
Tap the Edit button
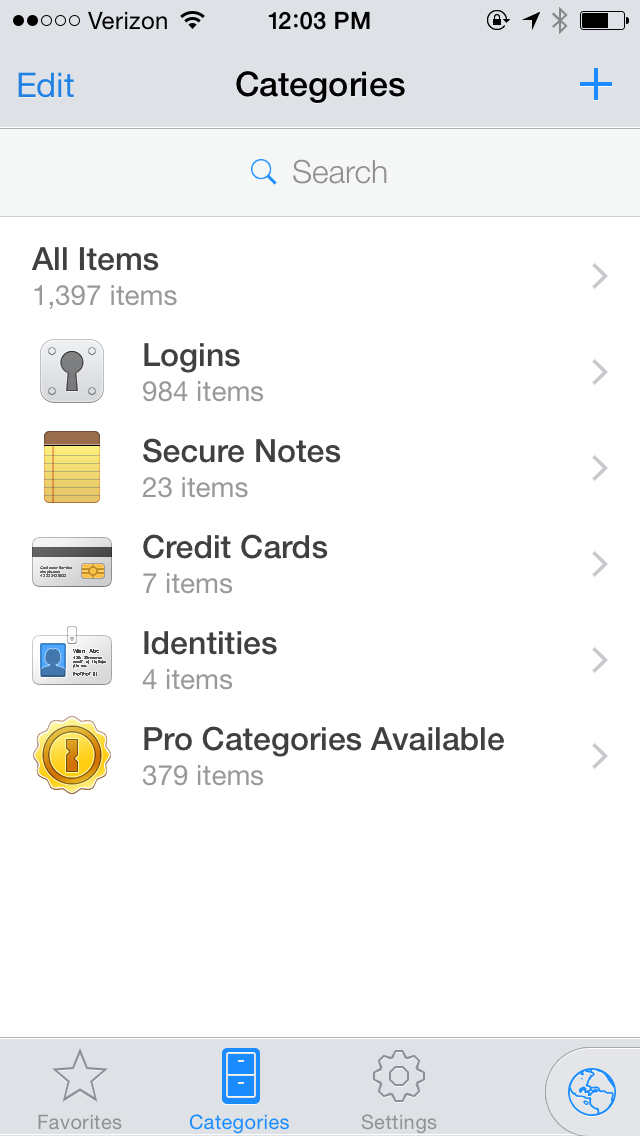pyautogui.click(x=46, y=85)
